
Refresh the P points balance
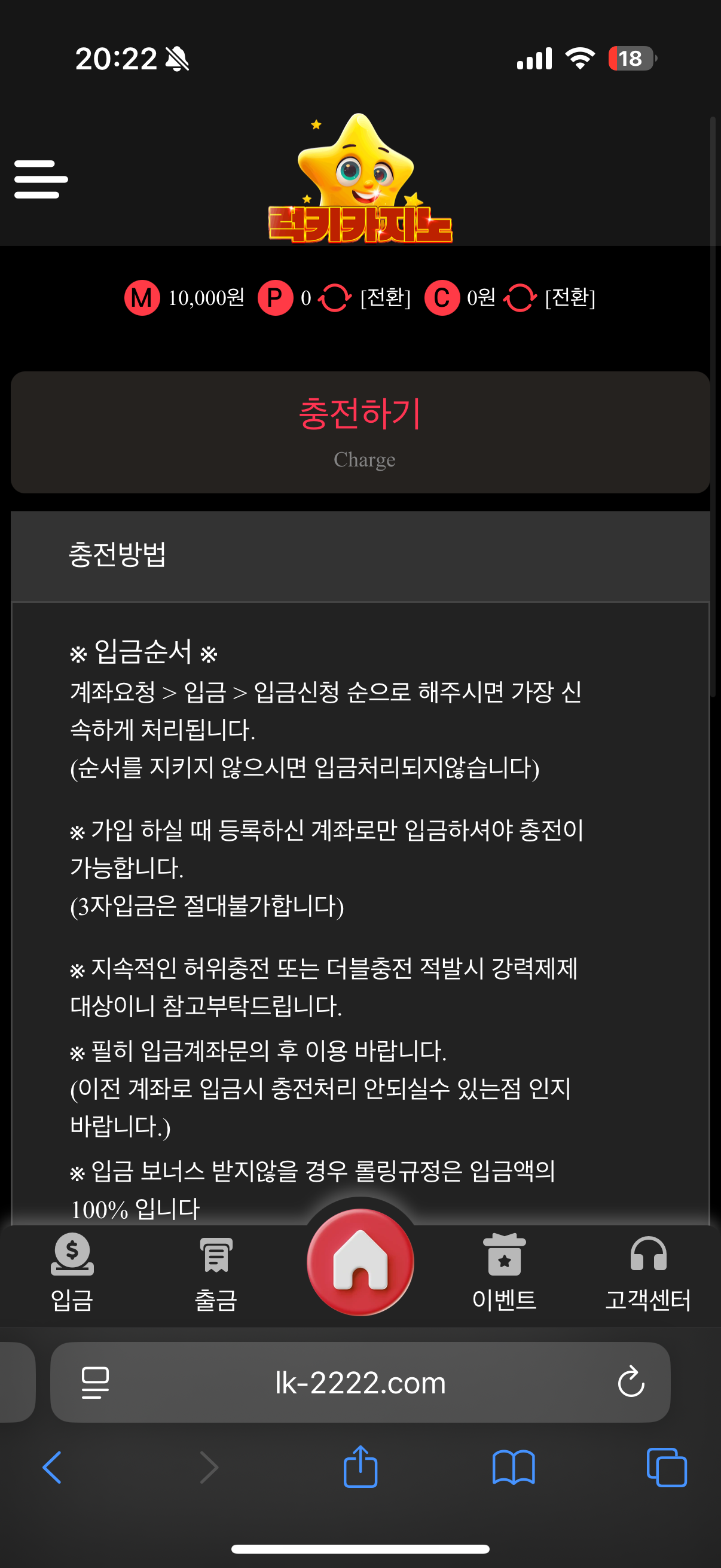[x=335, y=298]
